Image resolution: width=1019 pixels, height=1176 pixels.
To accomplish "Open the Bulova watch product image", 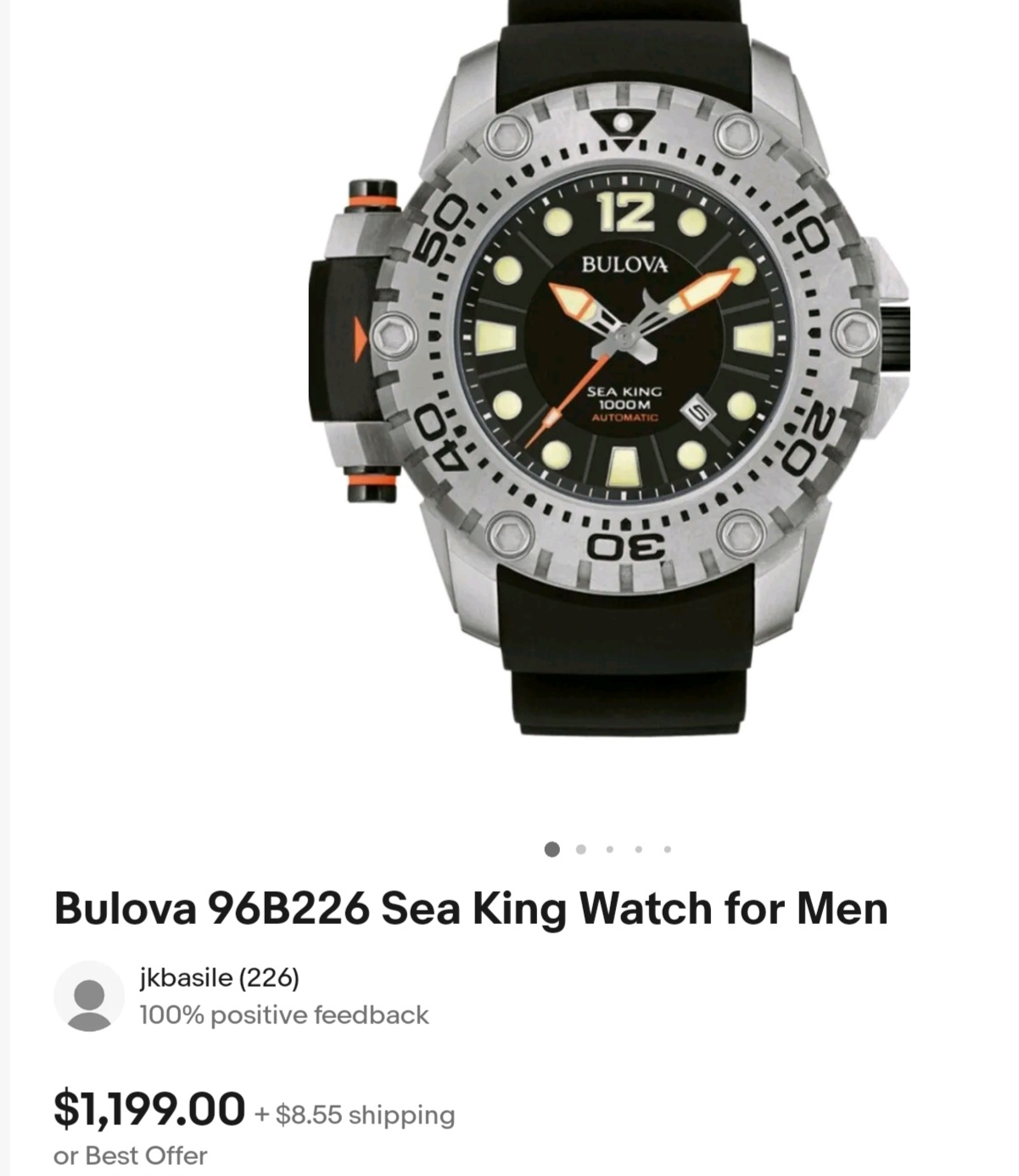I will [x=609, y=367].
